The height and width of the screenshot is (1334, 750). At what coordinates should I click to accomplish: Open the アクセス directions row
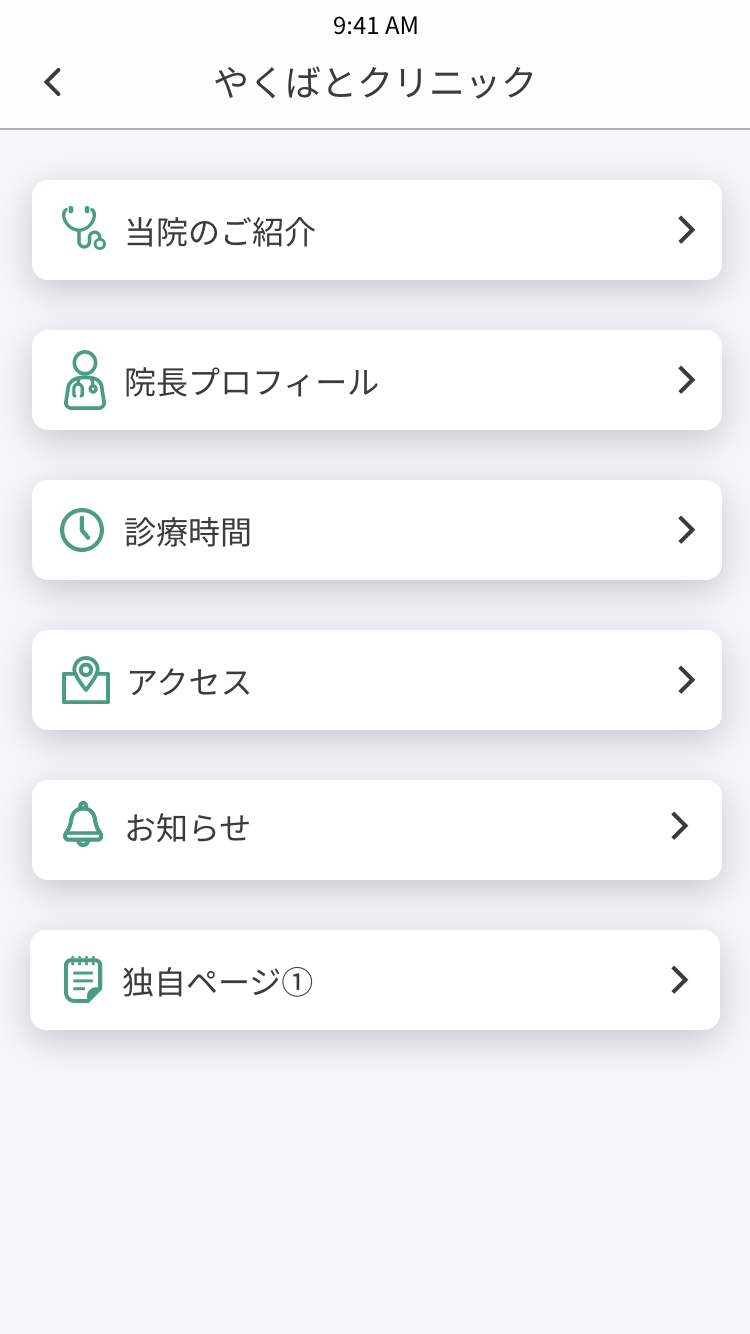(377, 680)
